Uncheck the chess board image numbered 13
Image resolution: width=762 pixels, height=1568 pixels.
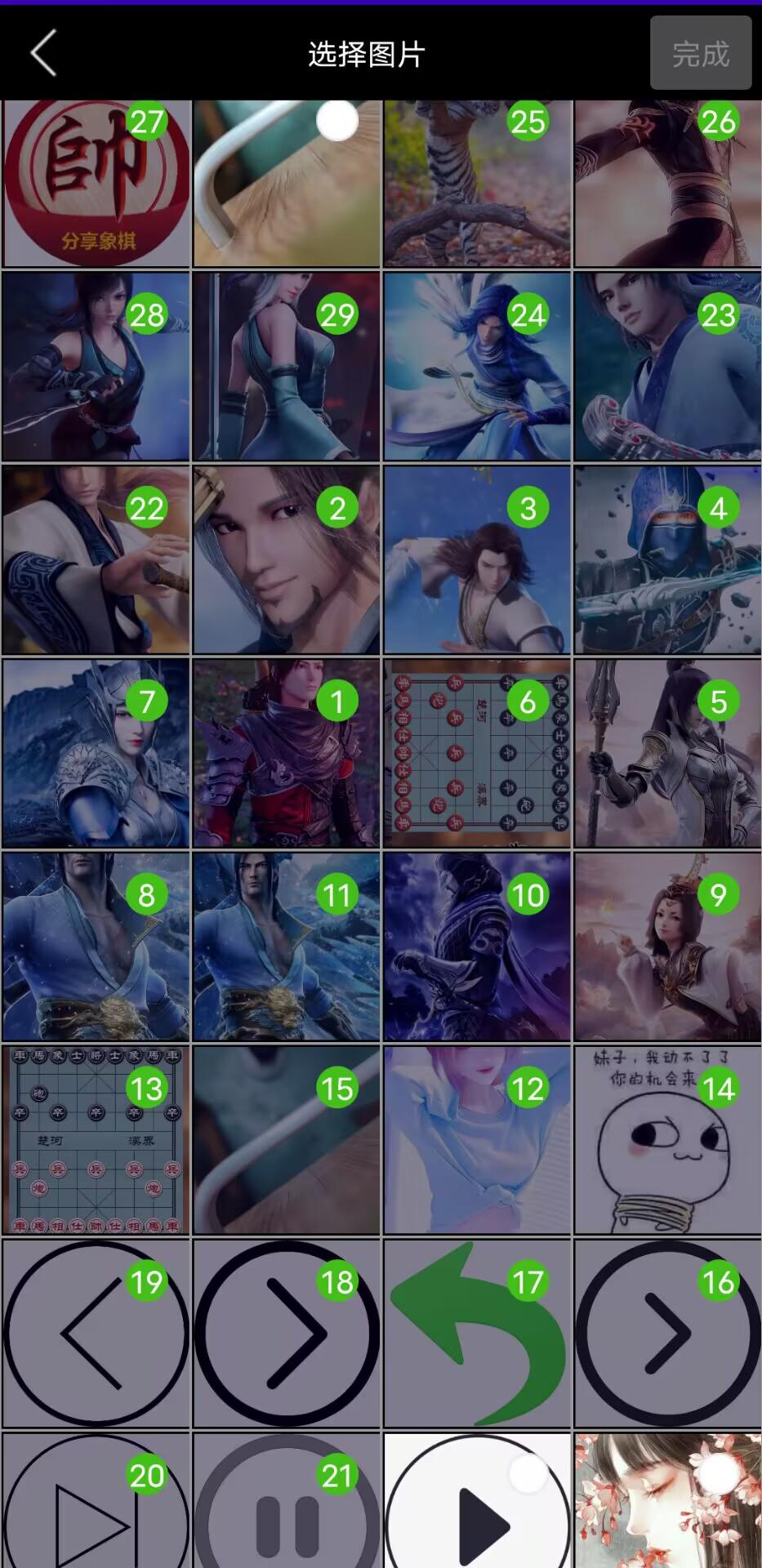(x=147, y=1088)
